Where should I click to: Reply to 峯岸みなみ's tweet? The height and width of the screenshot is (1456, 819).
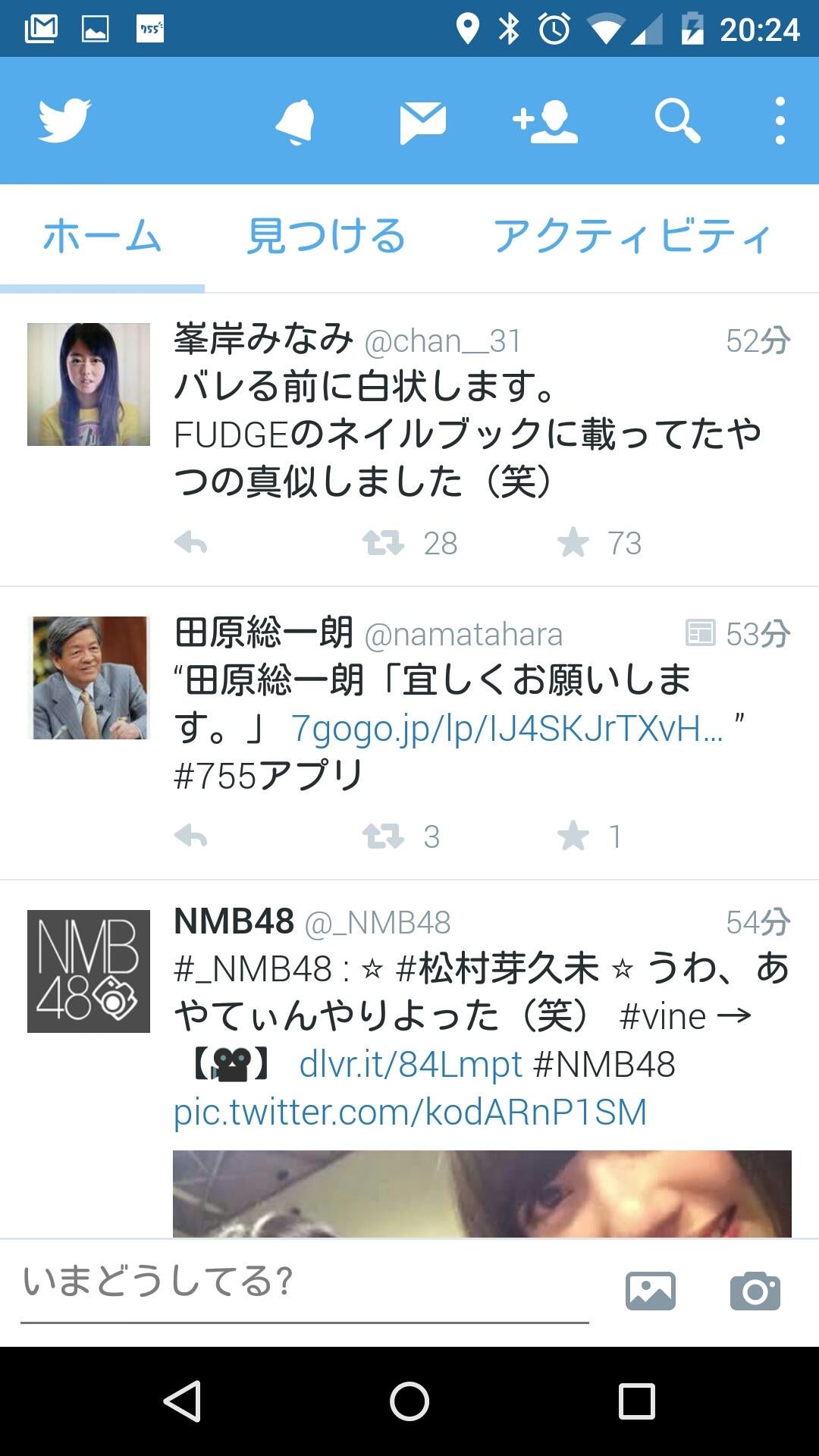pyautogui.click(x=190, y=543)
